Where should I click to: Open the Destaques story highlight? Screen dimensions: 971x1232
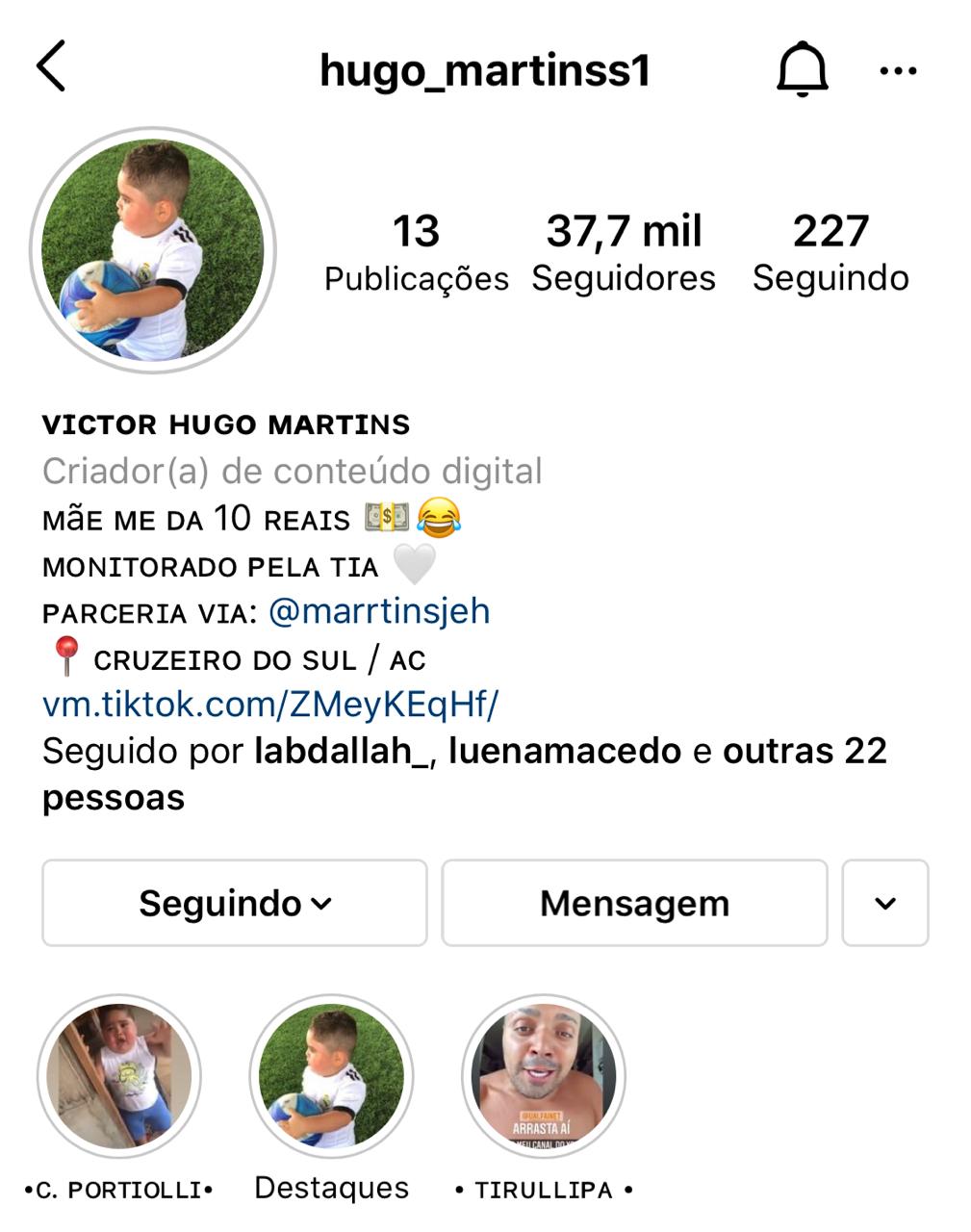click(331, 1076)
